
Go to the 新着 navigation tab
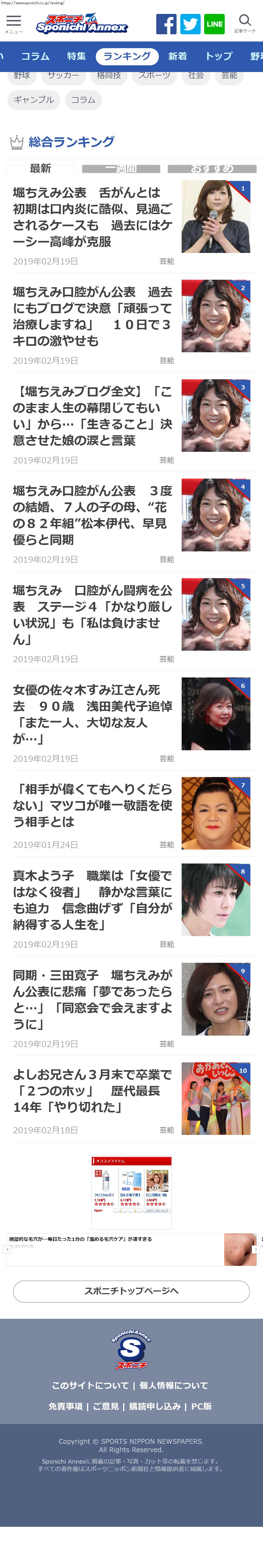[177, 56]
